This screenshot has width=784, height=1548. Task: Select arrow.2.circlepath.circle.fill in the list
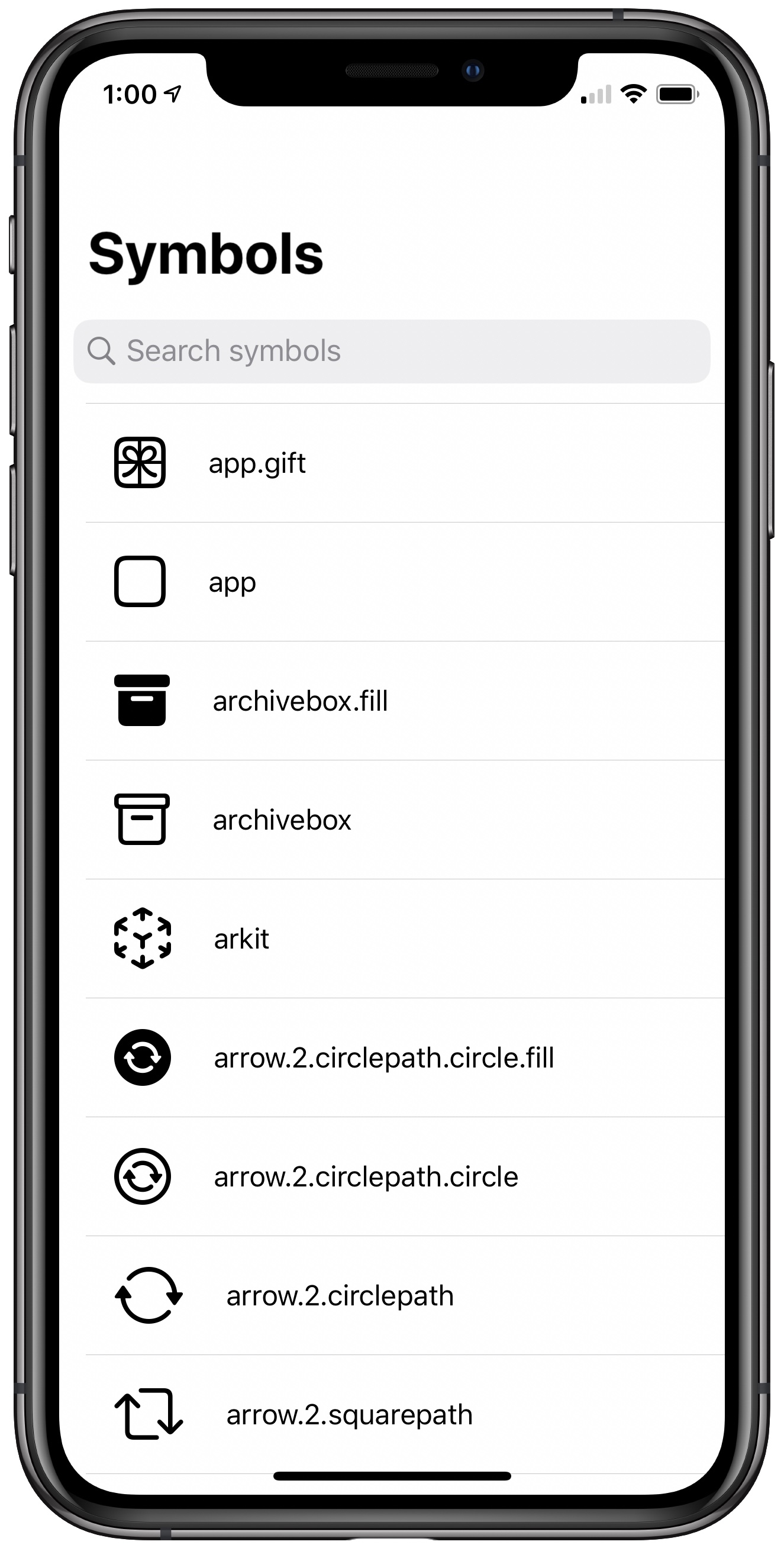point(392,1057)
